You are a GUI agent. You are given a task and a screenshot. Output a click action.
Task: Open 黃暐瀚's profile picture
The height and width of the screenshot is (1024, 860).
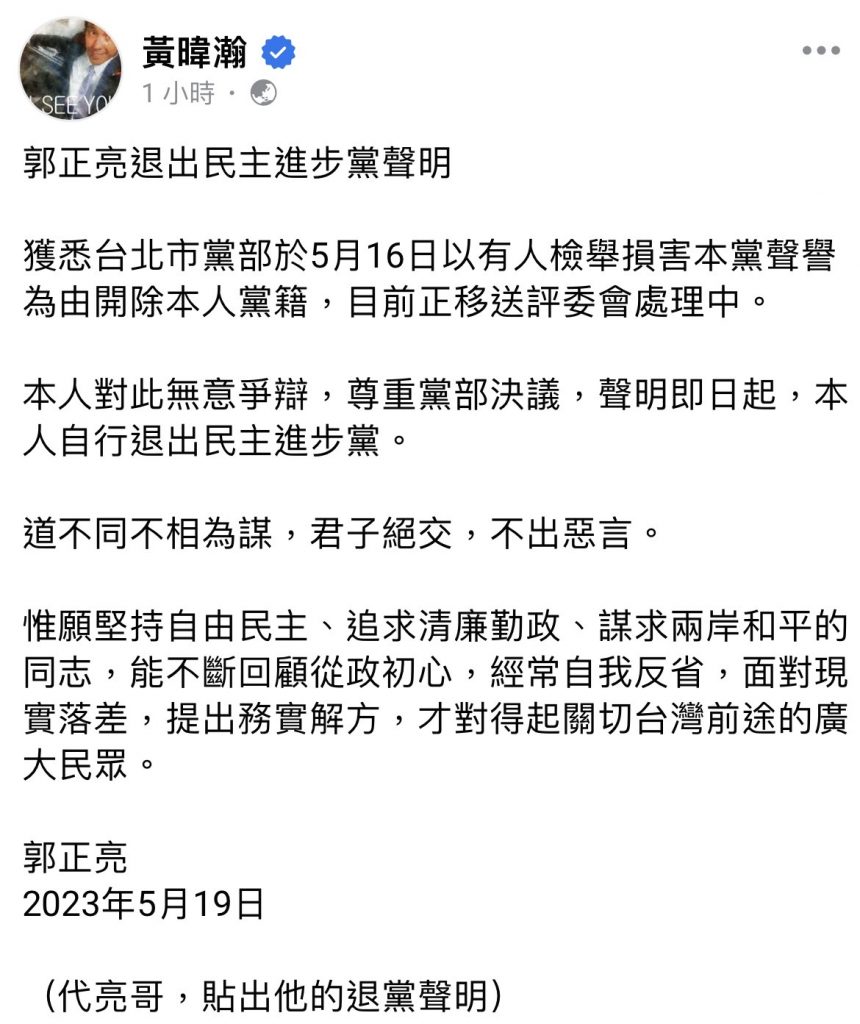[x=70, y=69]
